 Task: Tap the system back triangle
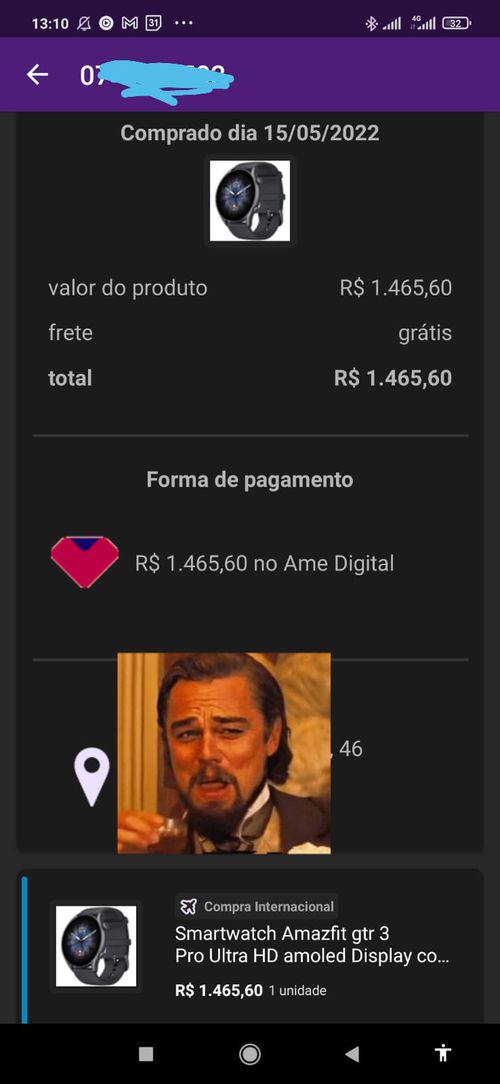pyautogui.click(x=352, y=1054)
